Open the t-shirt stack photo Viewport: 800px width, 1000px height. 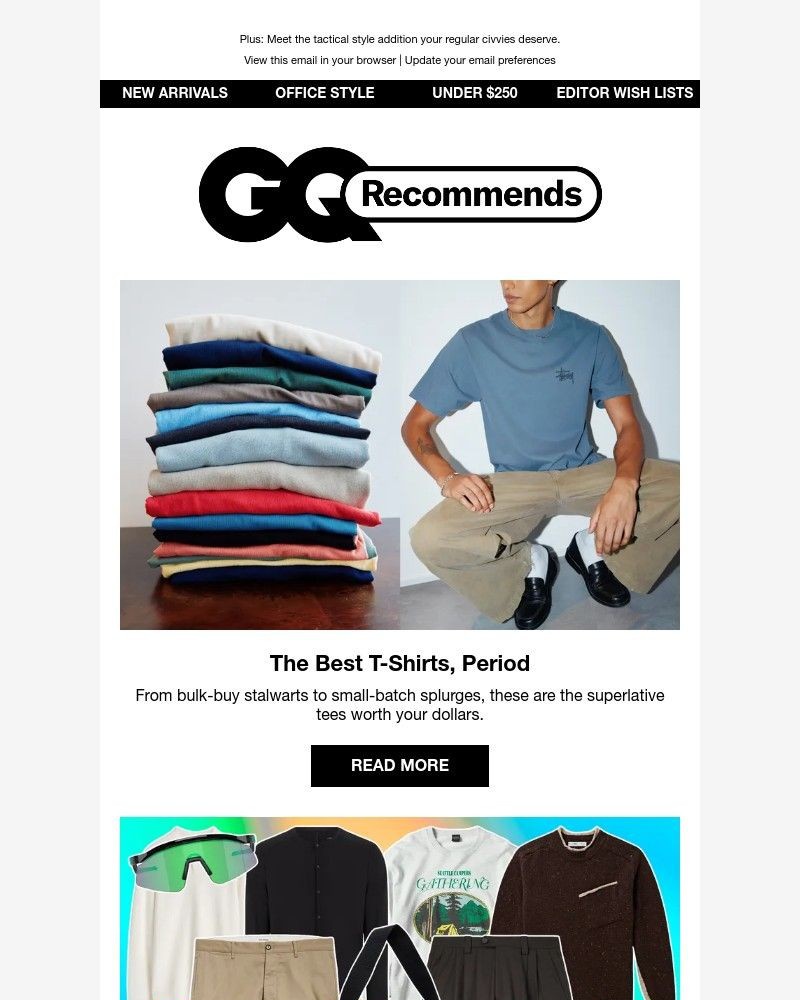tap(255, 455)
